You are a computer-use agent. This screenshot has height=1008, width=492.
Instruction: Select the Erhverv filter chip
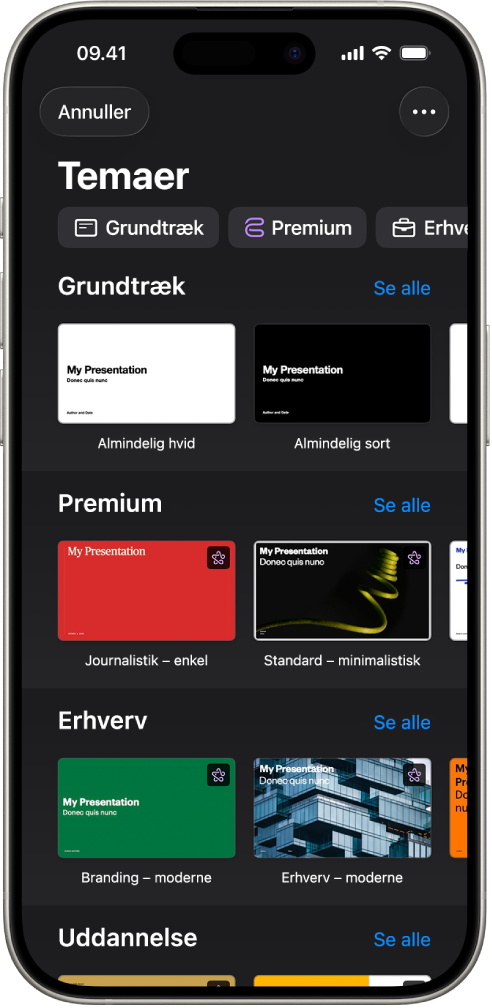point(422,228)
